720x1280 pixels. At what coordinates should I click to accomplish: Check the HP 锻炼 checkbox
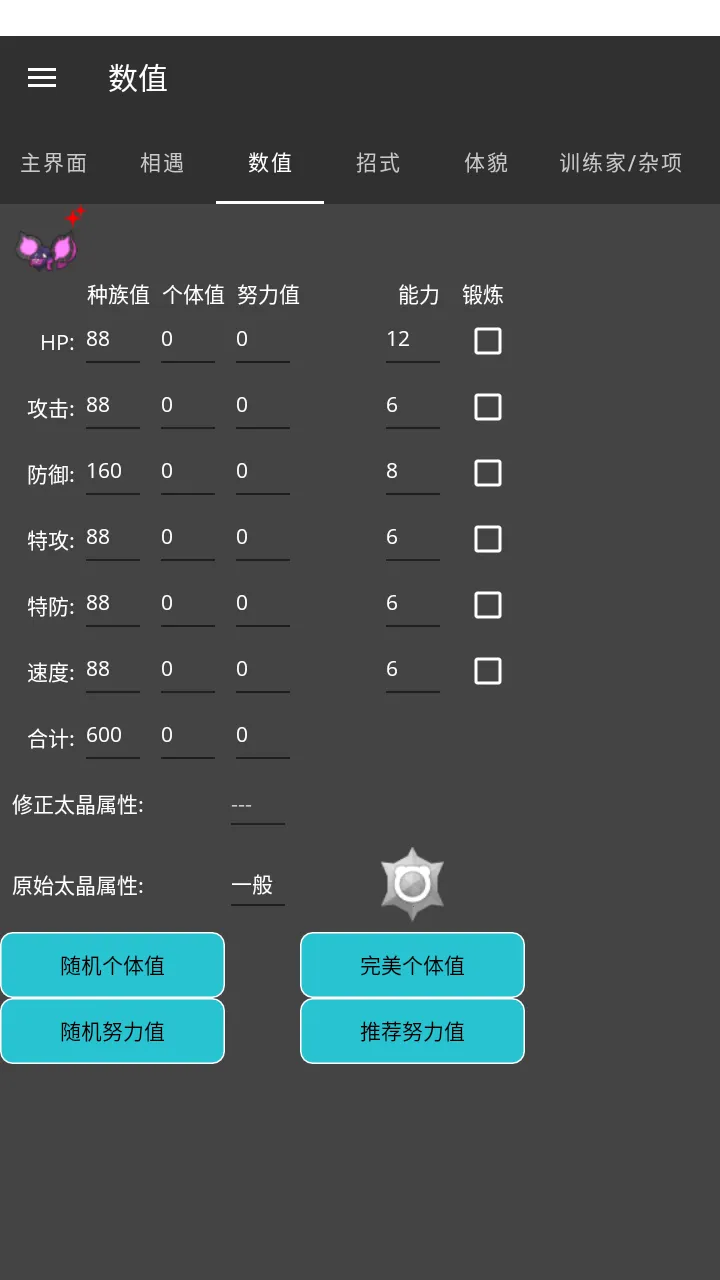[488, 341]
